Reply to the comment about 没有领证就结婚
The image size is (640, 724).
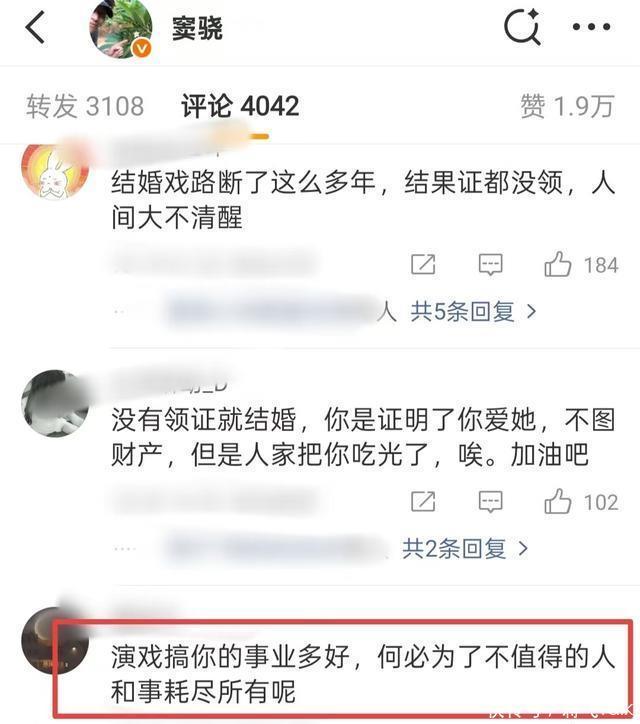(490, 501)
